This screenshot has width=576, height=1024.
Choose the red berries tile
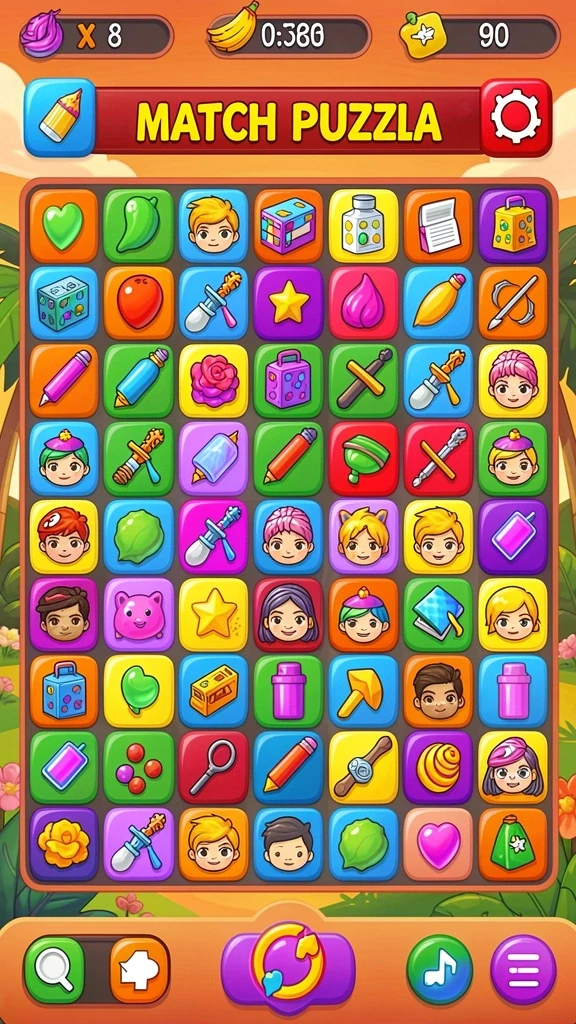(x=138, y=767)
